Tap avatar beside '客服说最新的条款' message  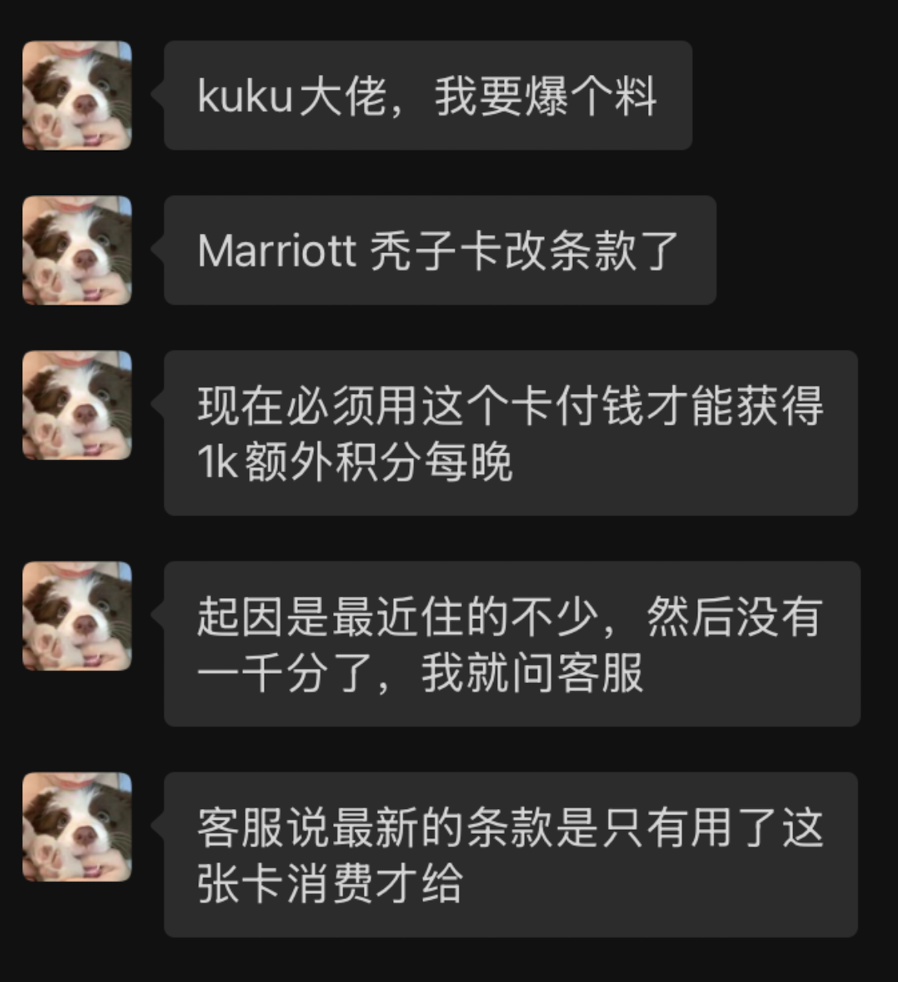pos(77,827)
